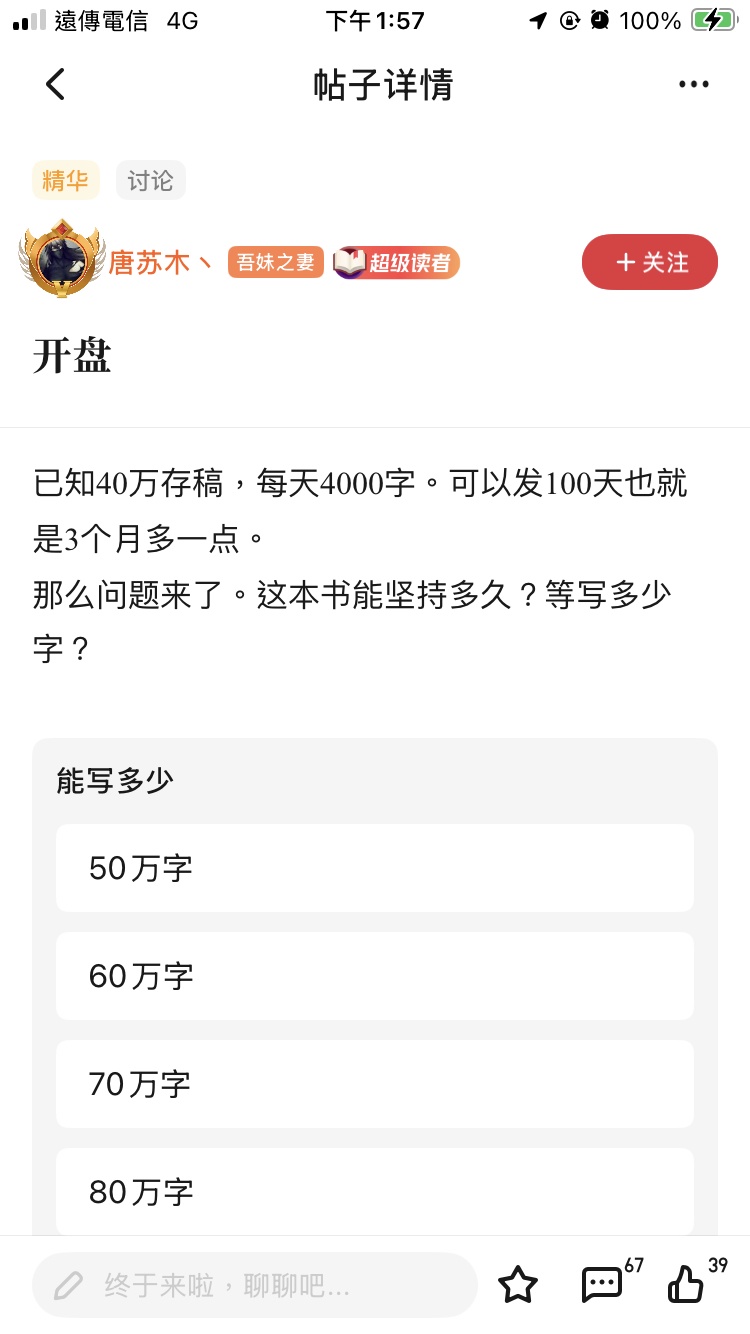Open the three-dot overflow menu
The height and width of the screenshot is (1334, 750).
tap(693, 85)
